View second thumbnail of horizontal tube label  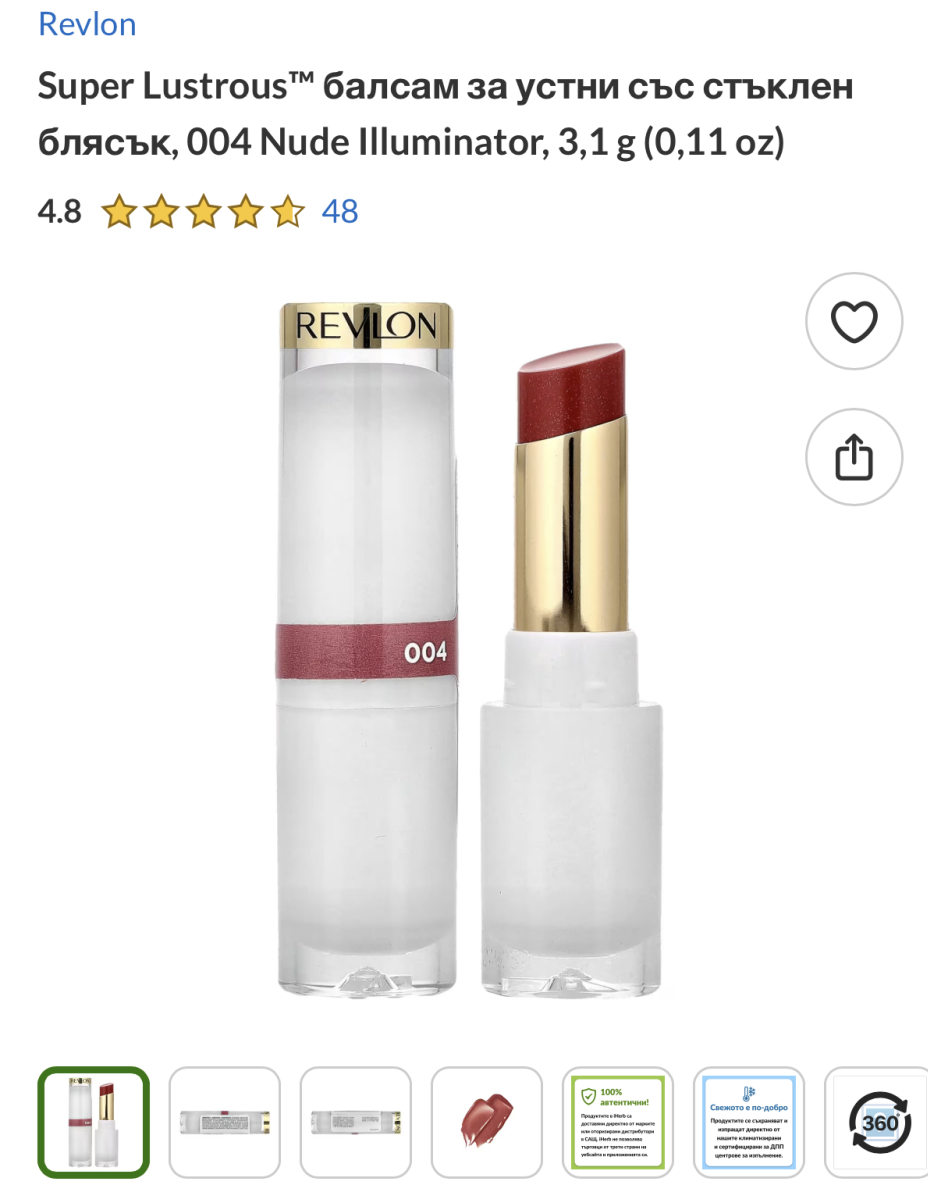[224, 1122]
